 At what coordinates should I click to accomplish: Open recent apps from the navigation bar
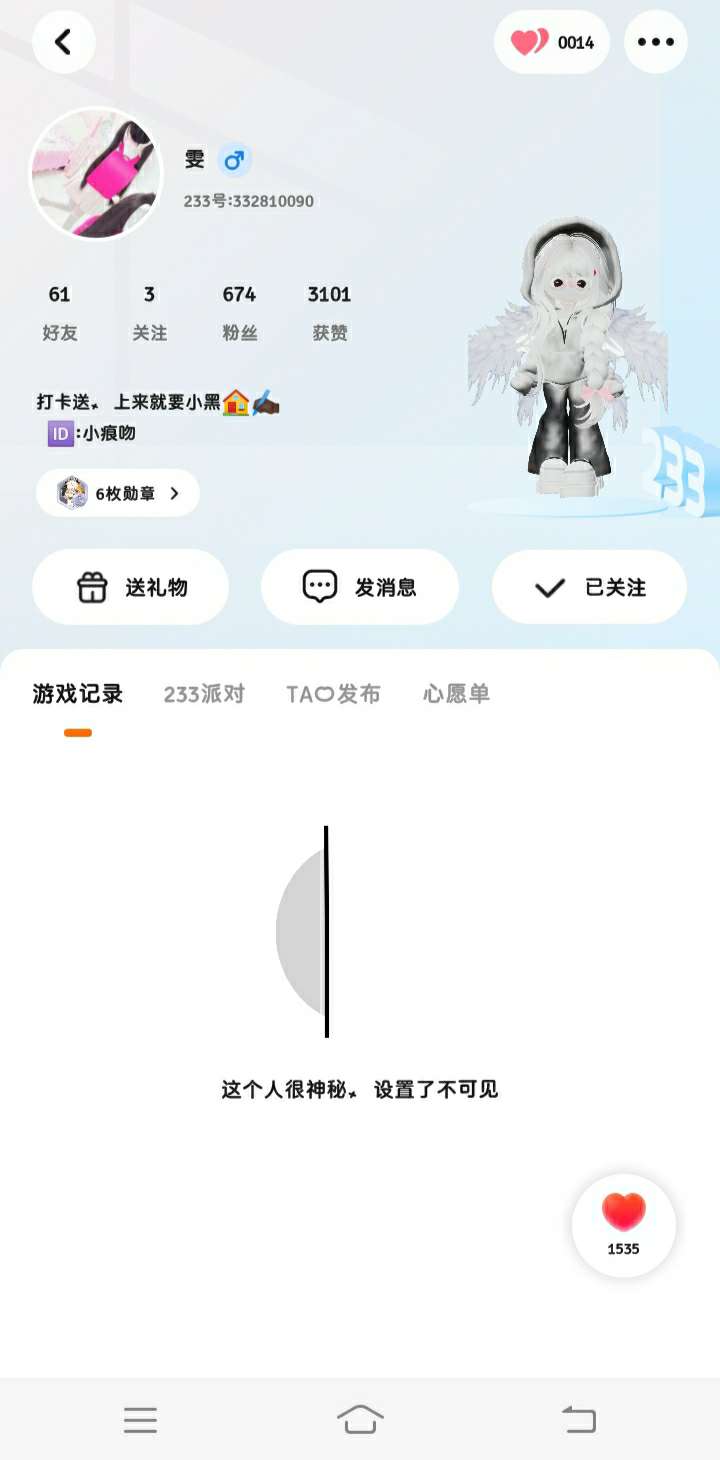(x=140, y=1419)
